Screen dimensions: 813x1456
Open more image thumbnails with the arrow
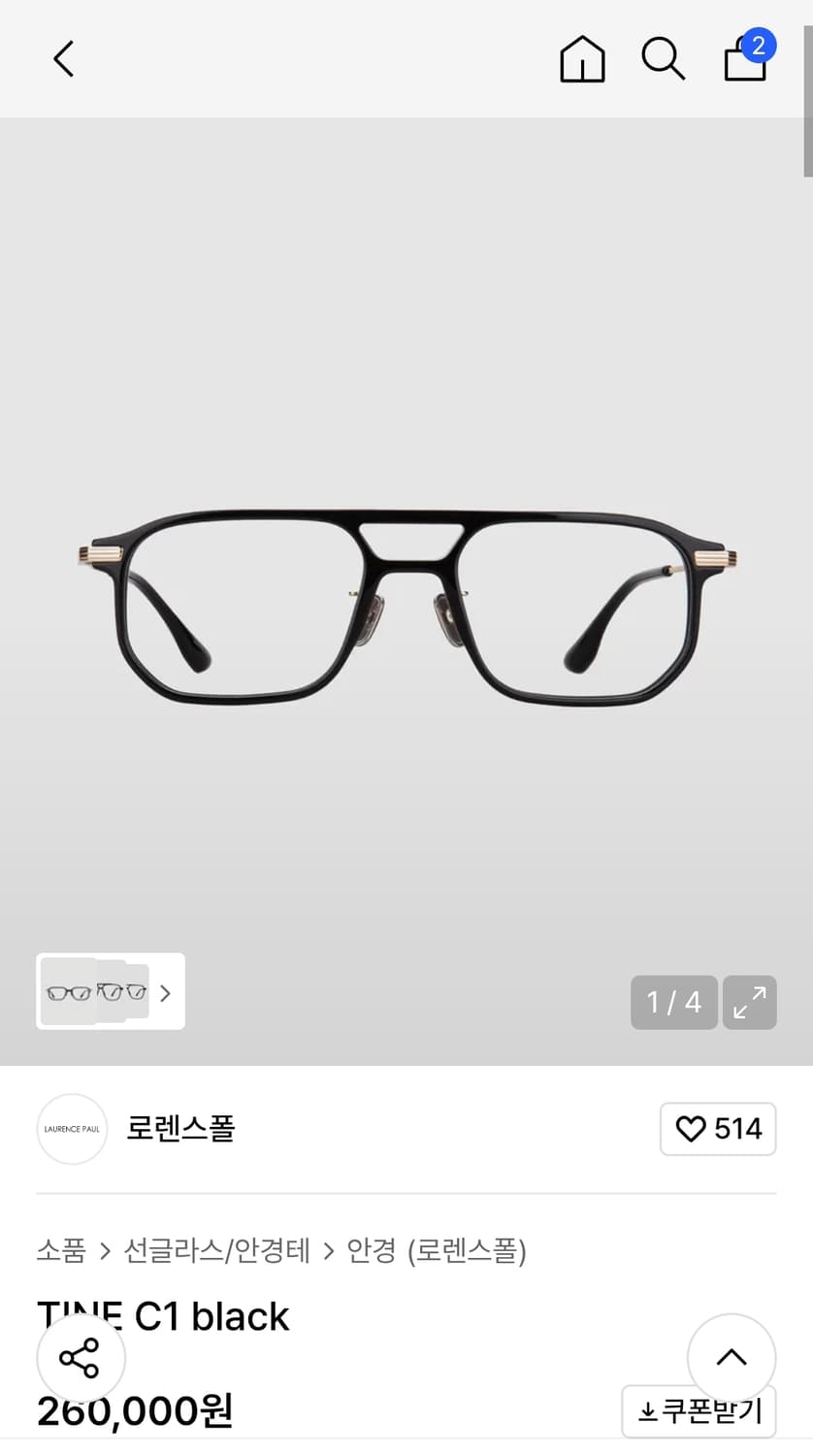165,992
